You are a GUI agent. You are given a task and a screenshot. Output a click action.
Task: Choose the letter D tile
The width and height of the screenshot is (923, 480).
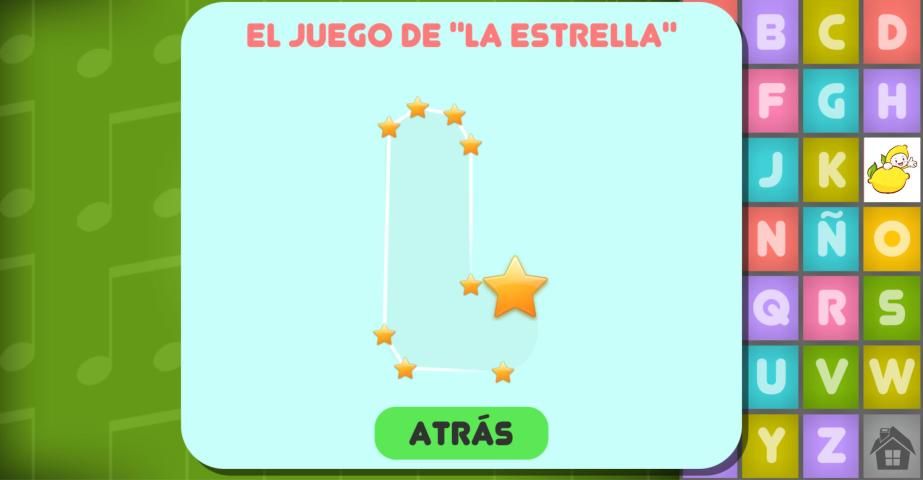[891, 32]
